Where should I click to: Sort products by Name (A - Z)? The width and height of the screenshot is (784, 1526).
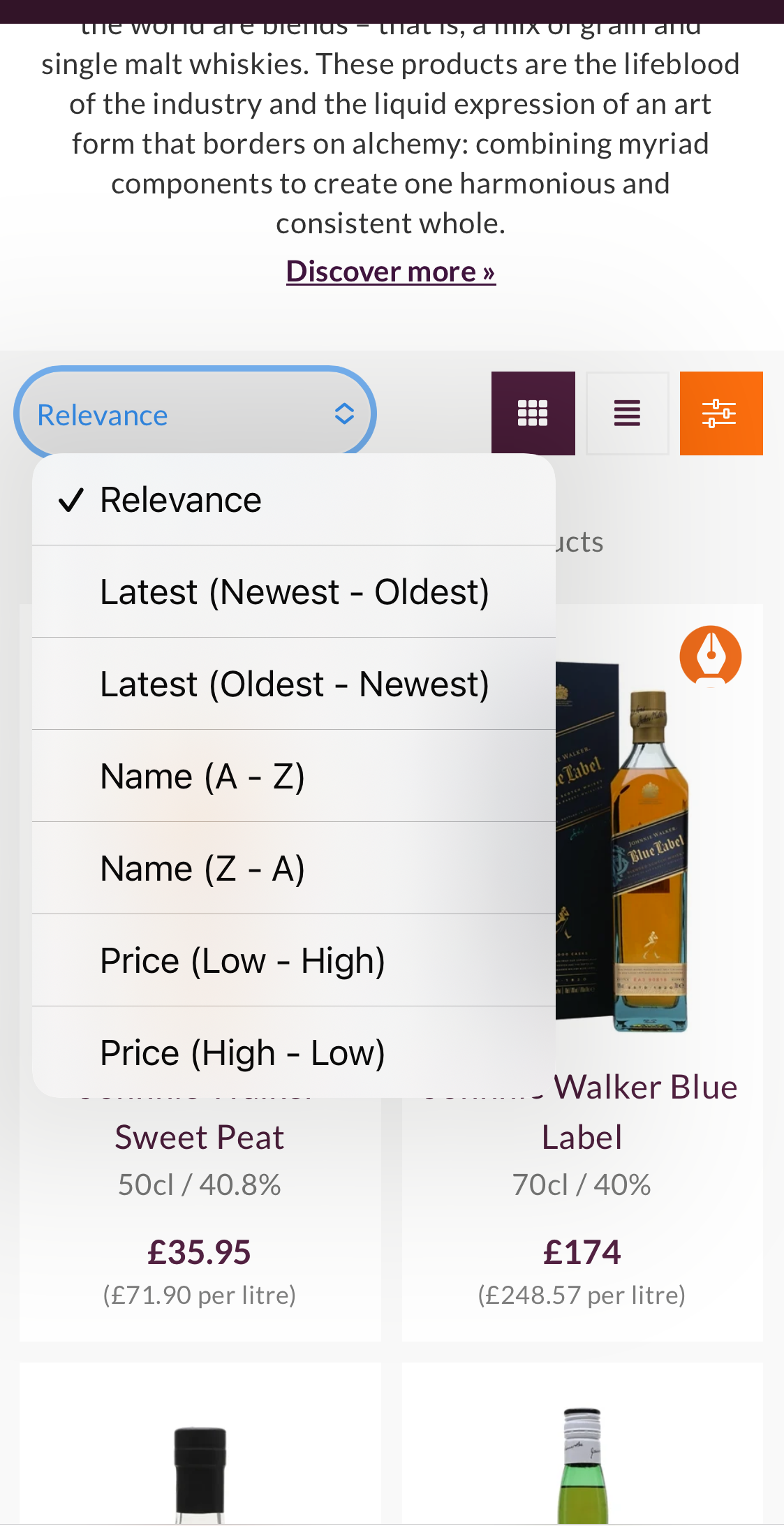click(x=202, y=775)
